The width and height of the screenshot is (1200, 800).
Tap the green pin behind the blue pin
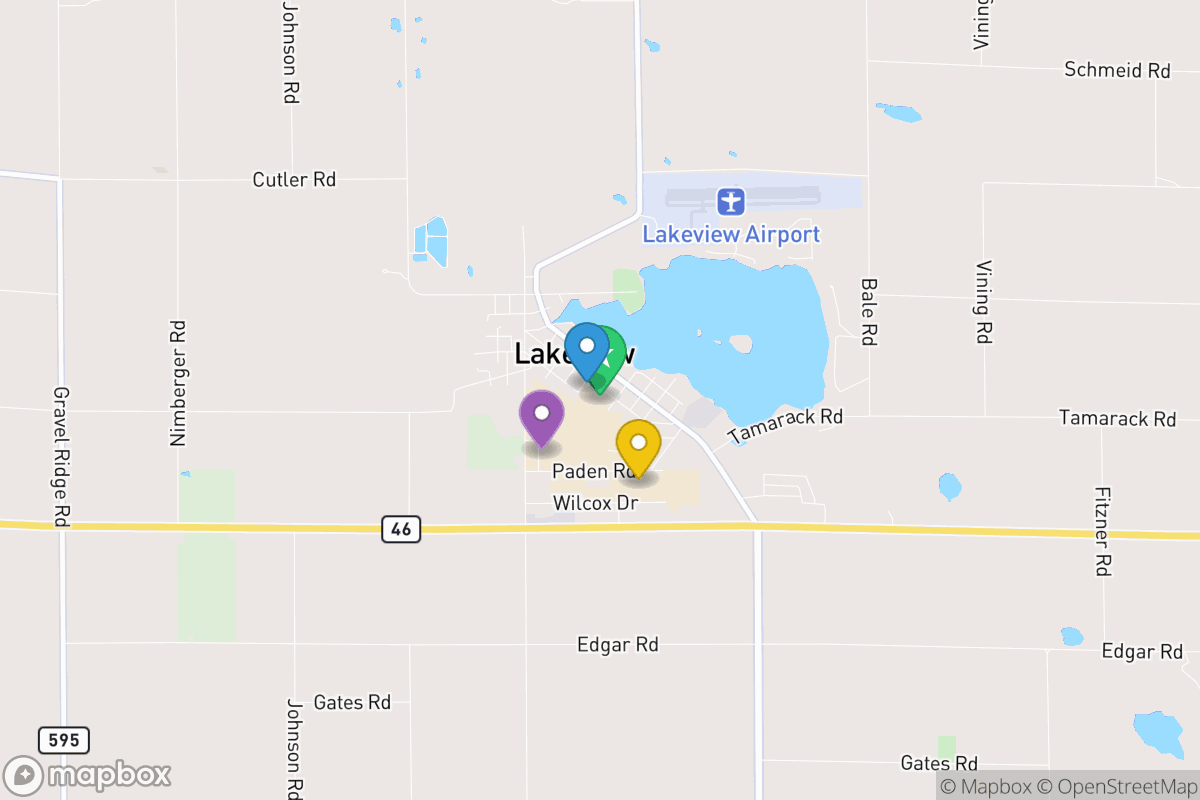(617, 349)
